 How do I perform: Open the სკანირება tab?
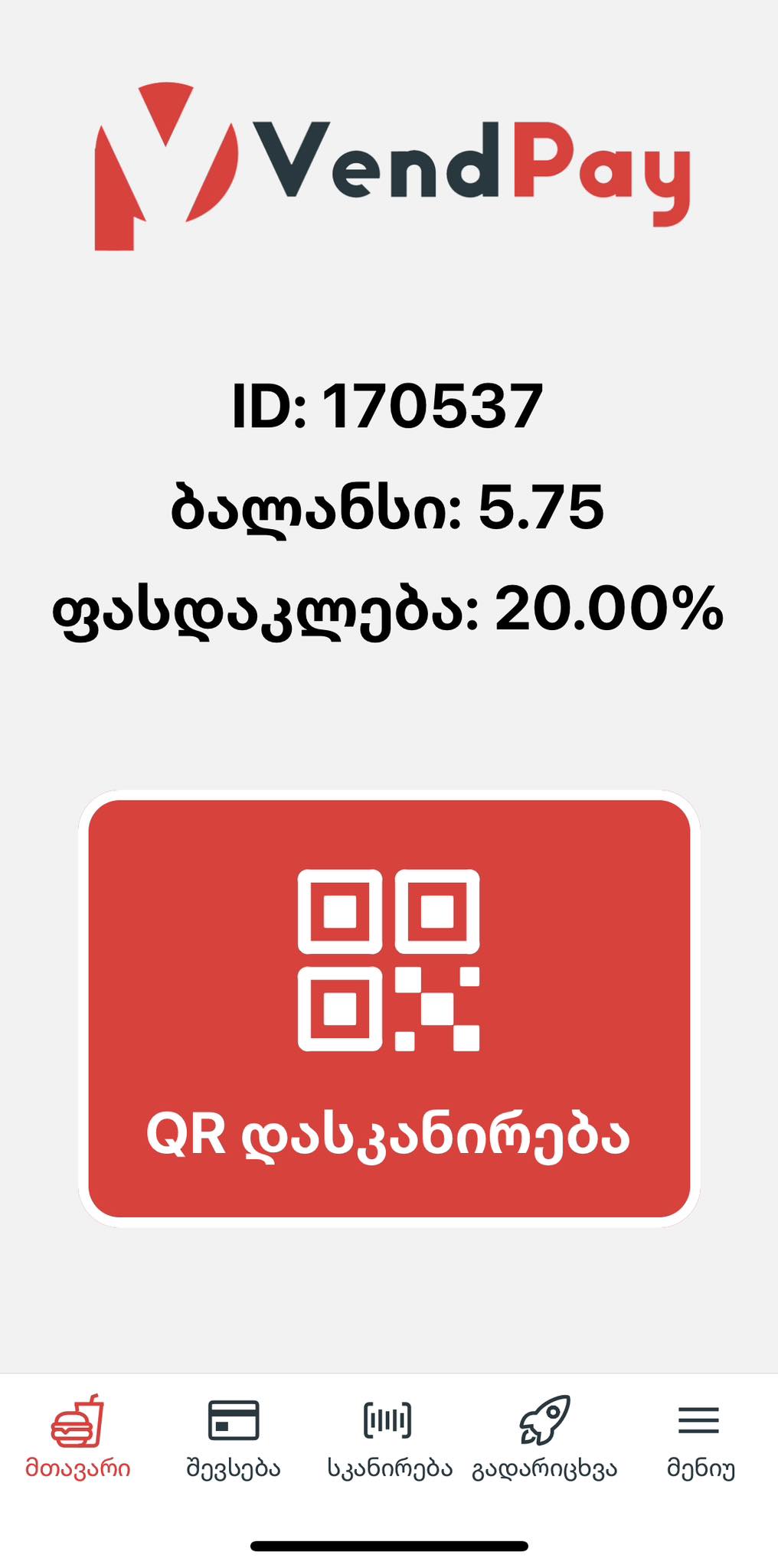click(389, 1436)
